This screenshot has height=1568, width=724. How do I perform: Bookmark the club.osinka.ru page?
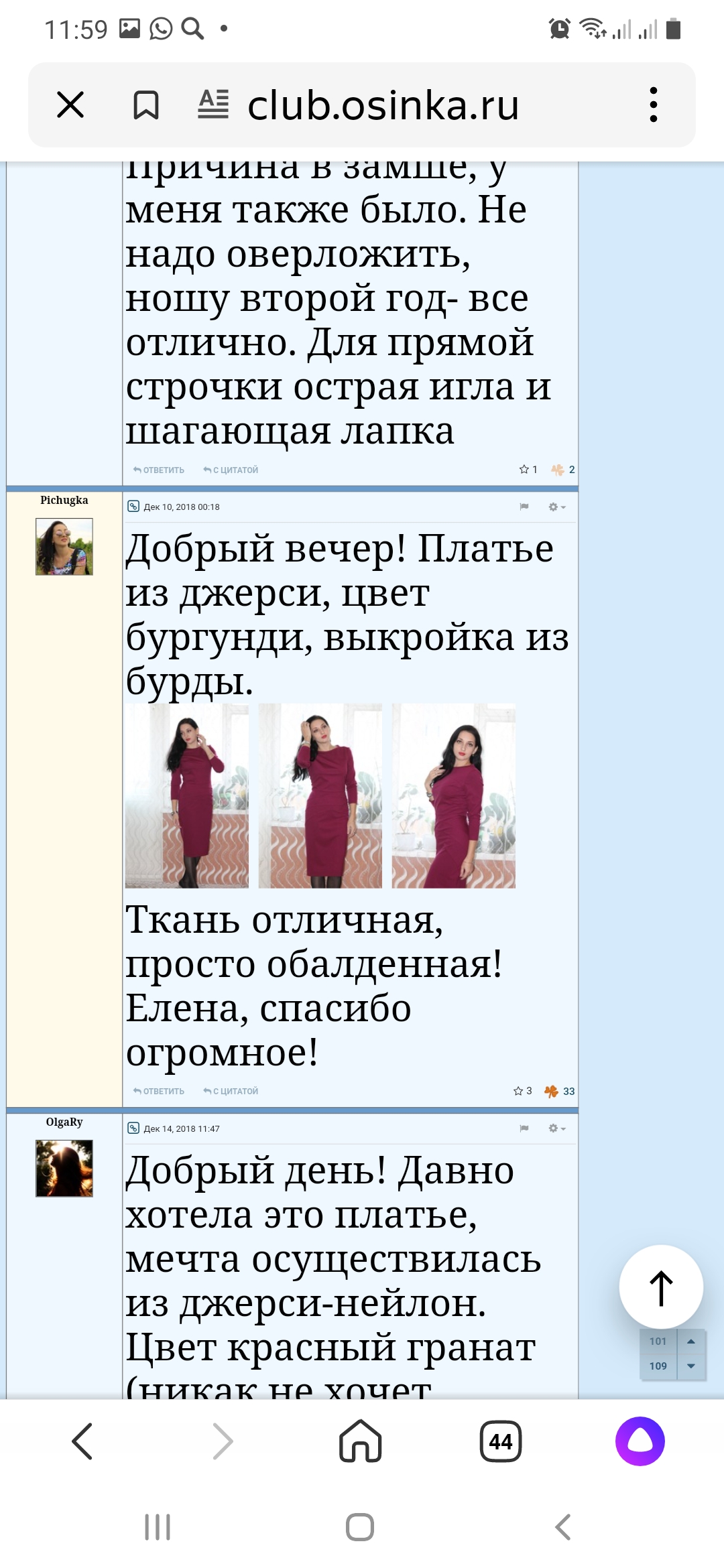pos(145,105)
